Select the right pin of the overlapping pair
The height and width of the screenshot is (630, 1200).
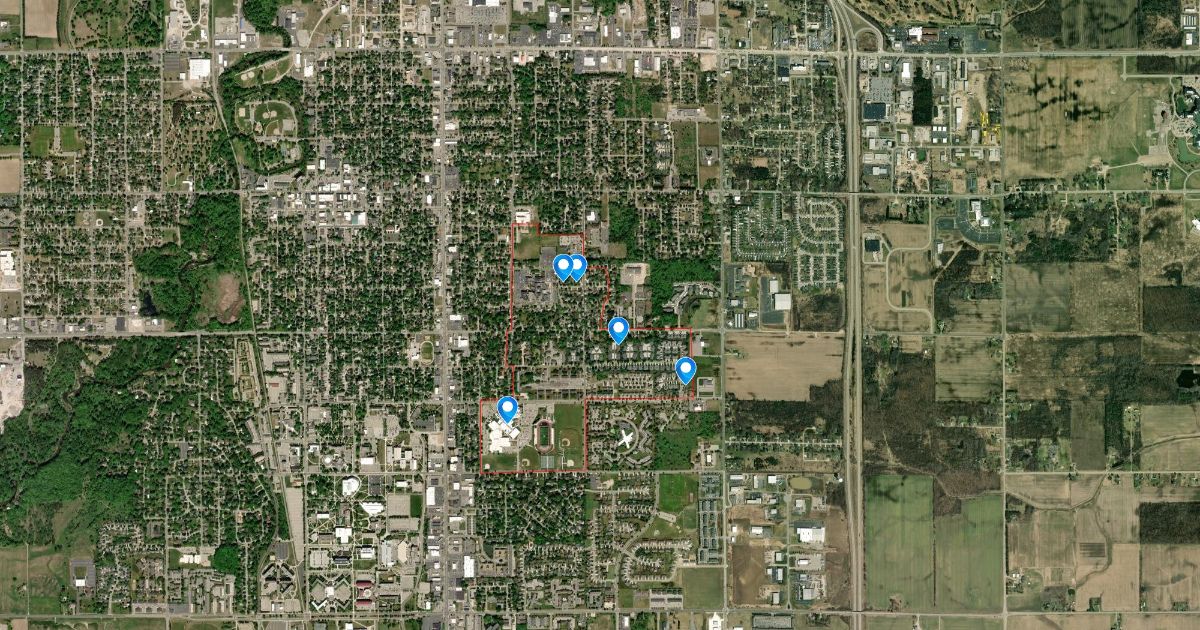pyautogui.click(x=578, y=265)
